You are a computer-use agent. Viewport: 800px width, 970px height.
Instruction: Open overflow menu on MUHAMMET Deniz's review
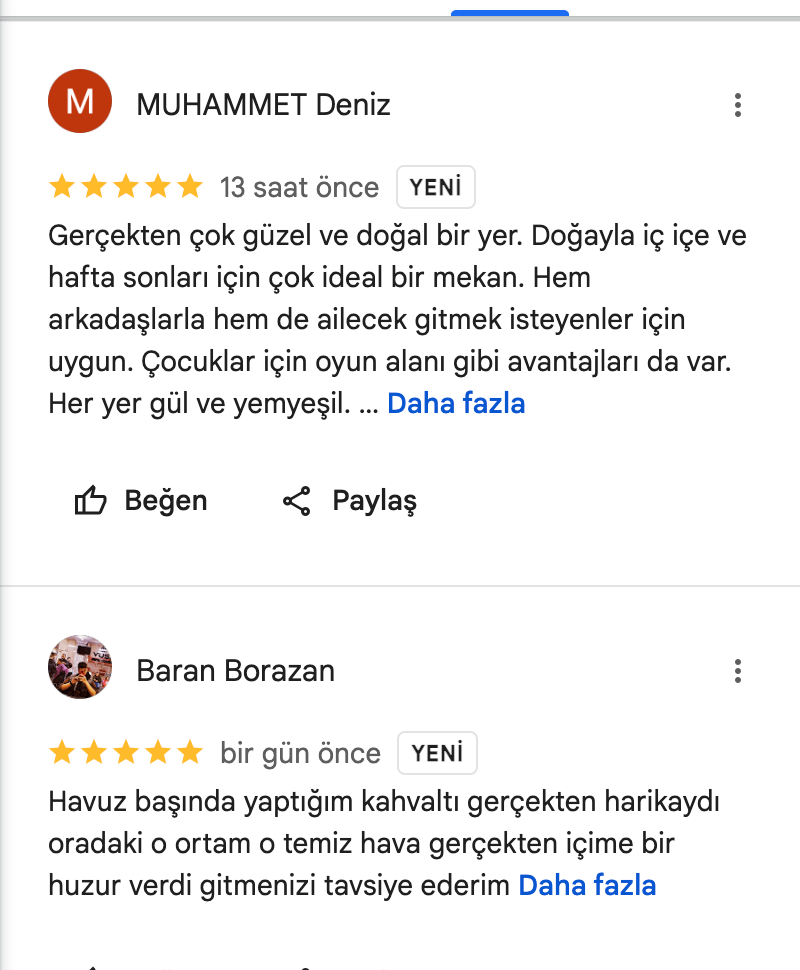[x=737, y=105]
